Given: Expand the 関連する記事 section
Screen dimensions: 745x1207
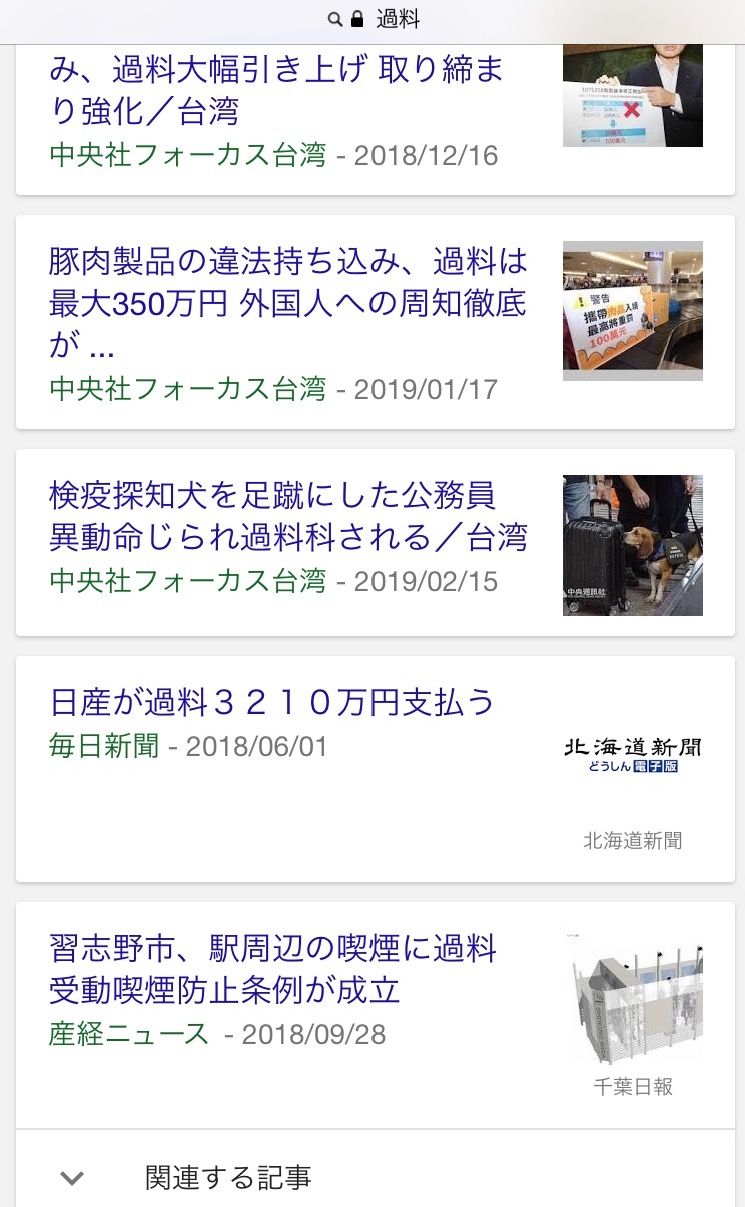Looking at the screenshot, I should (228, 1177).
